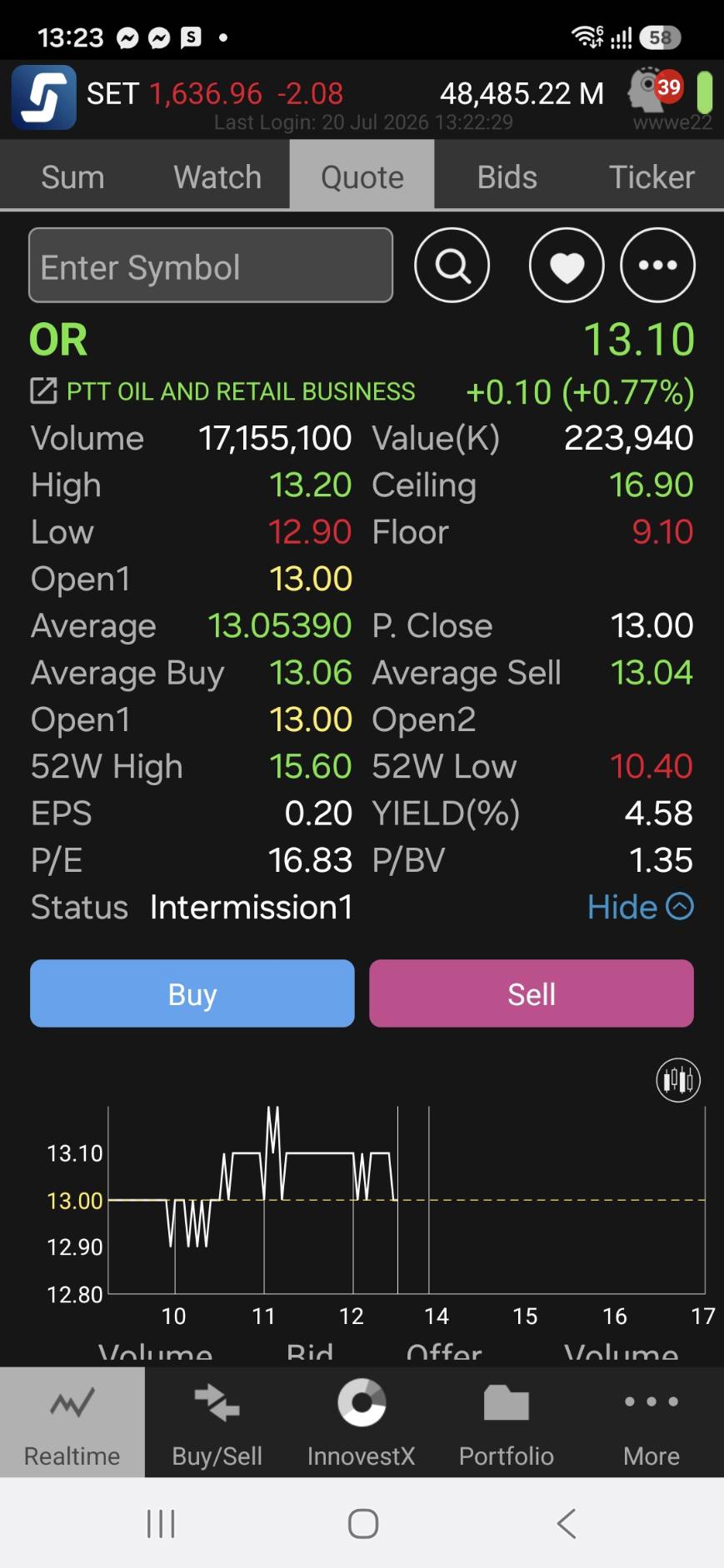Open the three-dot more options circle
The image size is (724, 1568).
pos(658,266)
